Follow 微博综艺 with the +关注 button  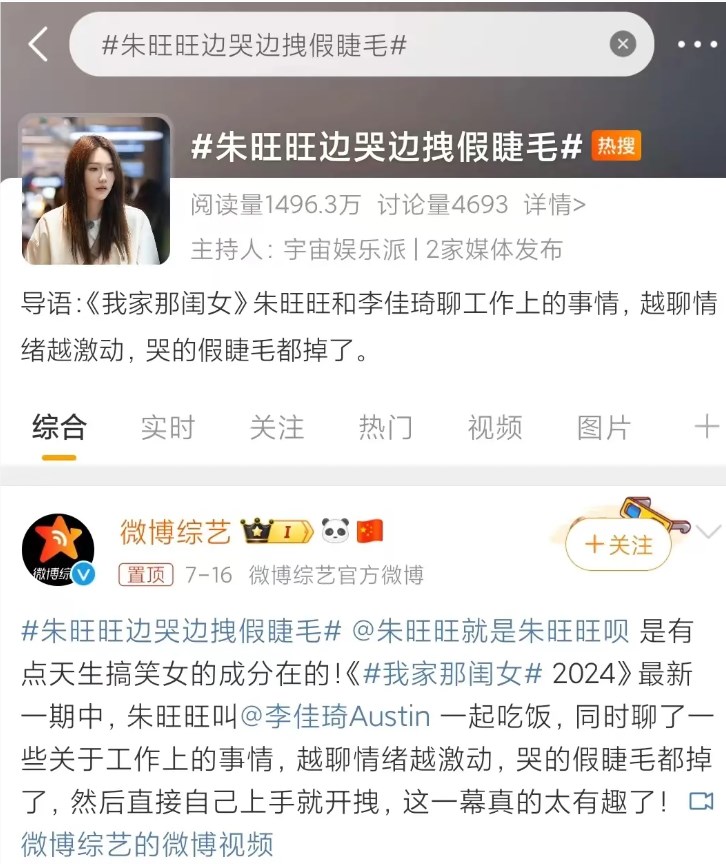click(618, 545)
